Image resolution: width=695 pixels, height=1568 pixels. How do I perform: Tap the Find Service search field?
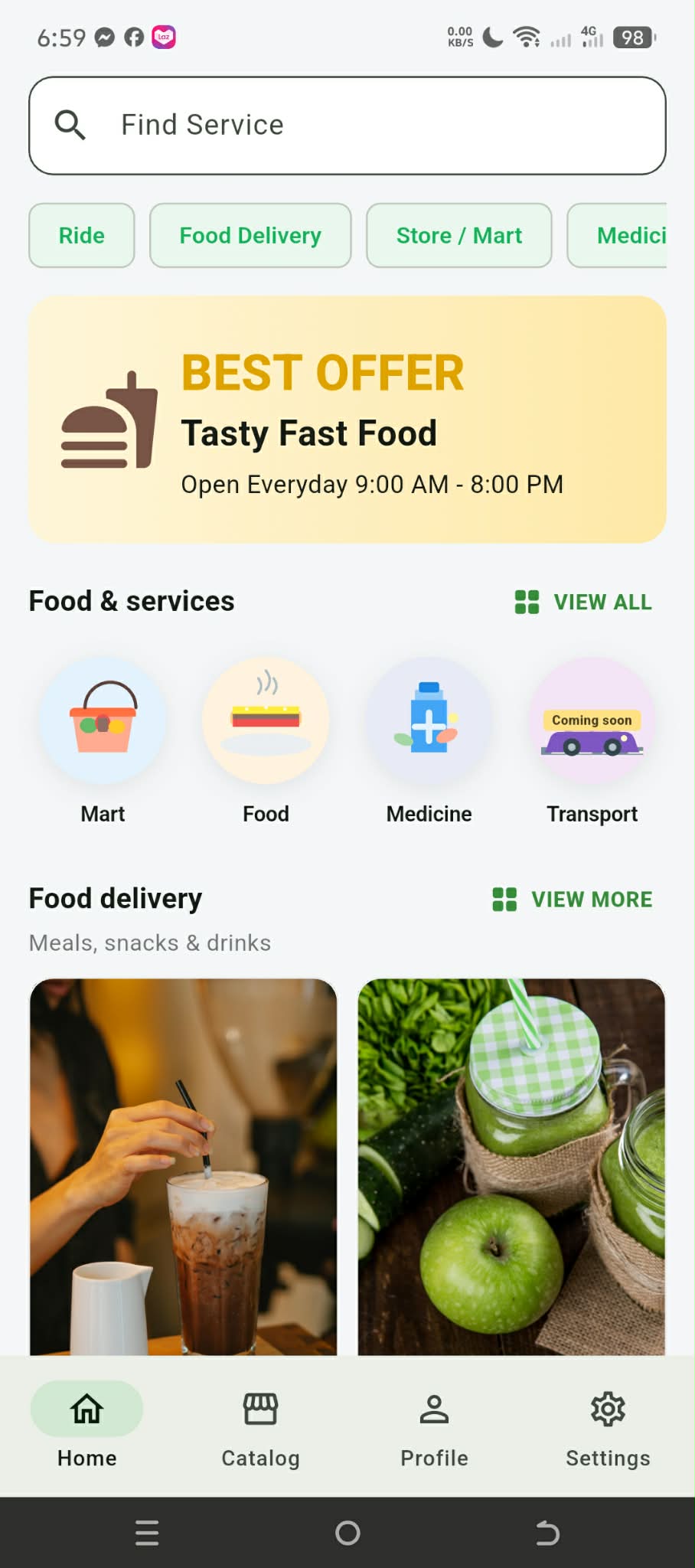click(347, 124)
